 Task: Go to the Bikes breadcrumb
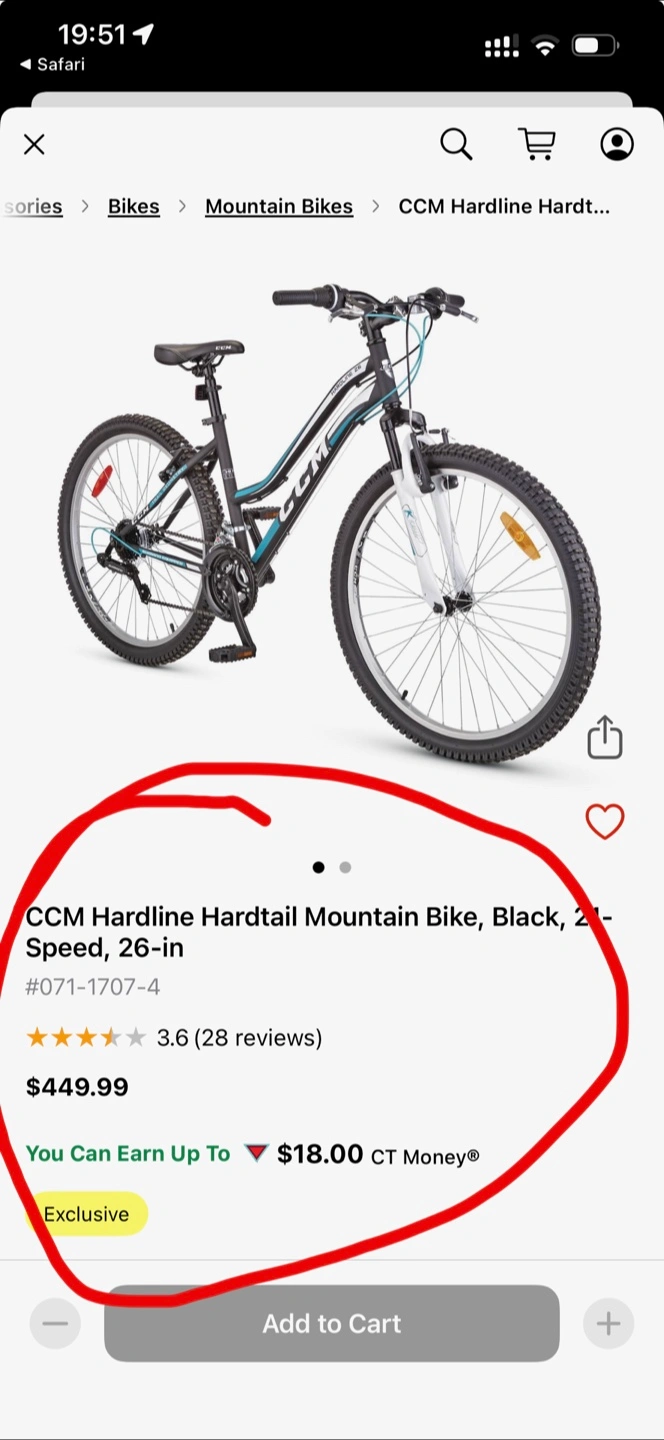(134, 206)
